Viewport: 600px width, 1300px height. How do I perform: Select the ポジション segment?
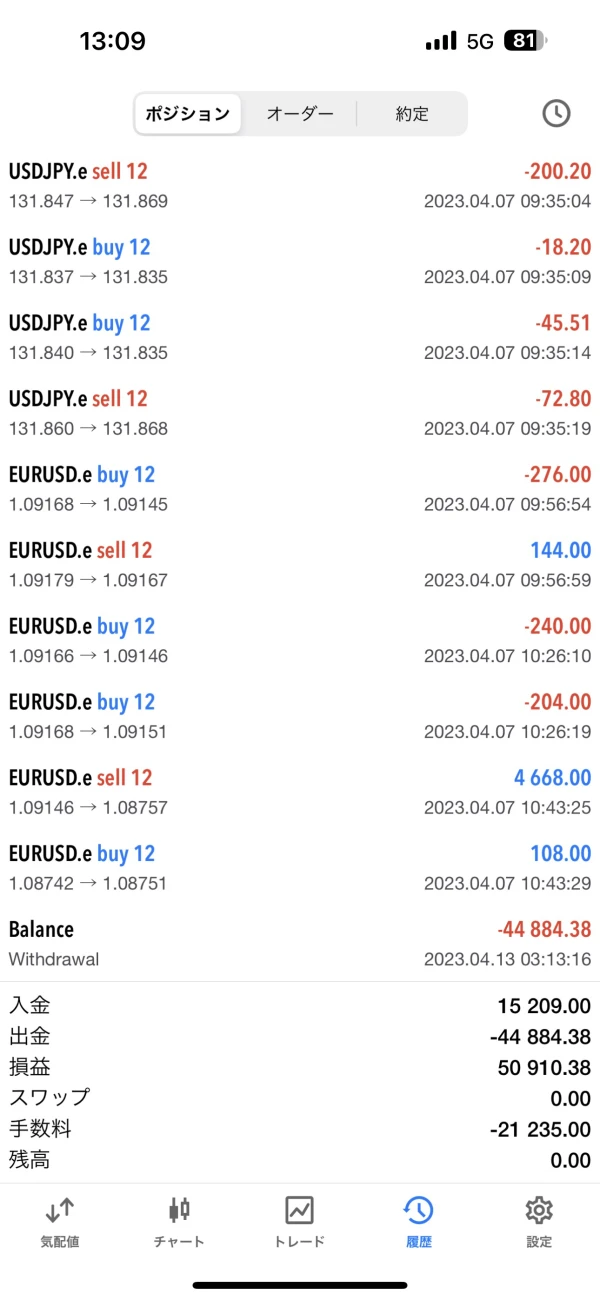point(187,114)
